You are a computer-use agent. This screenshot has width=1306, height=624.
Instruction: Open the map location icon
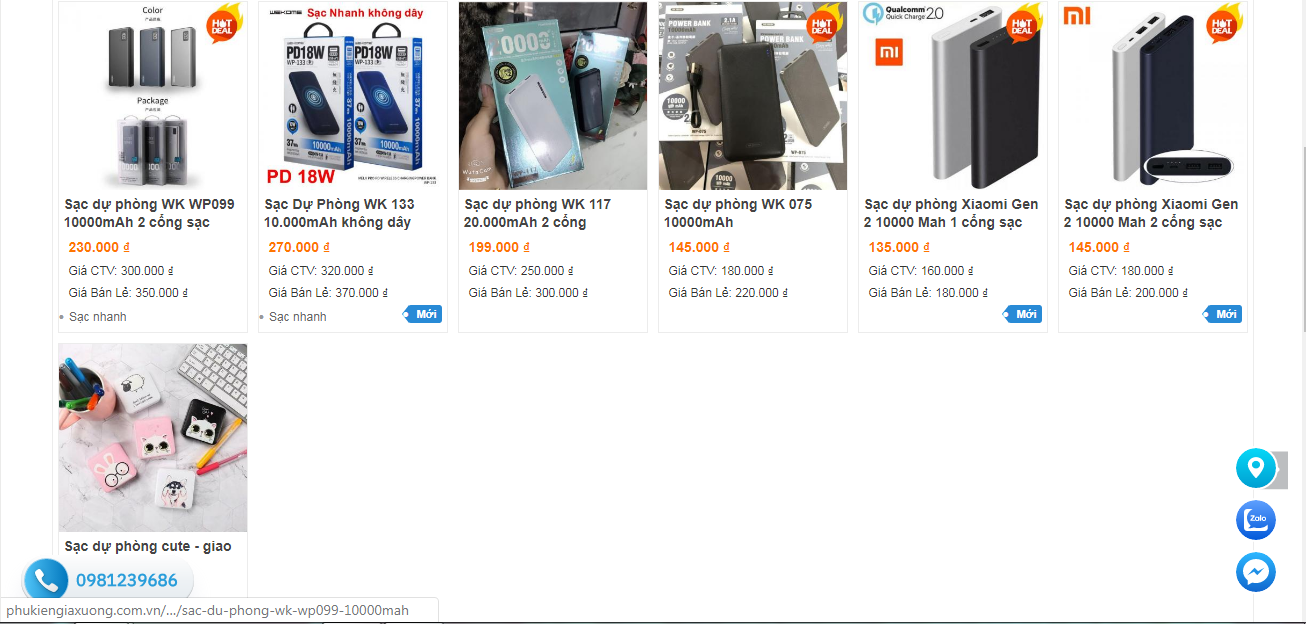tap(1256, 467)
